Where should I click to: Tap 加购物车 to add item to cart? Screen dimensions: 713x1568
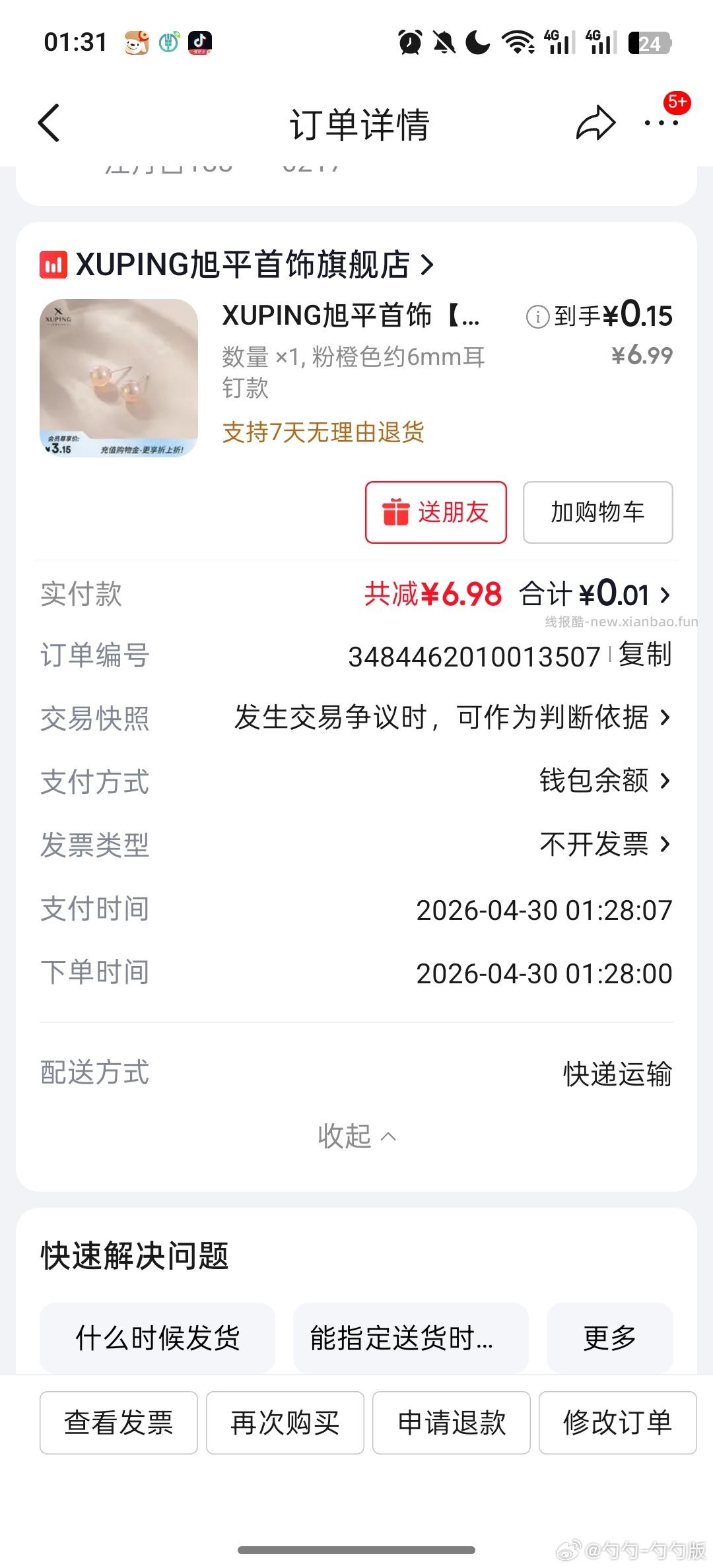click(x=597, y=511)
